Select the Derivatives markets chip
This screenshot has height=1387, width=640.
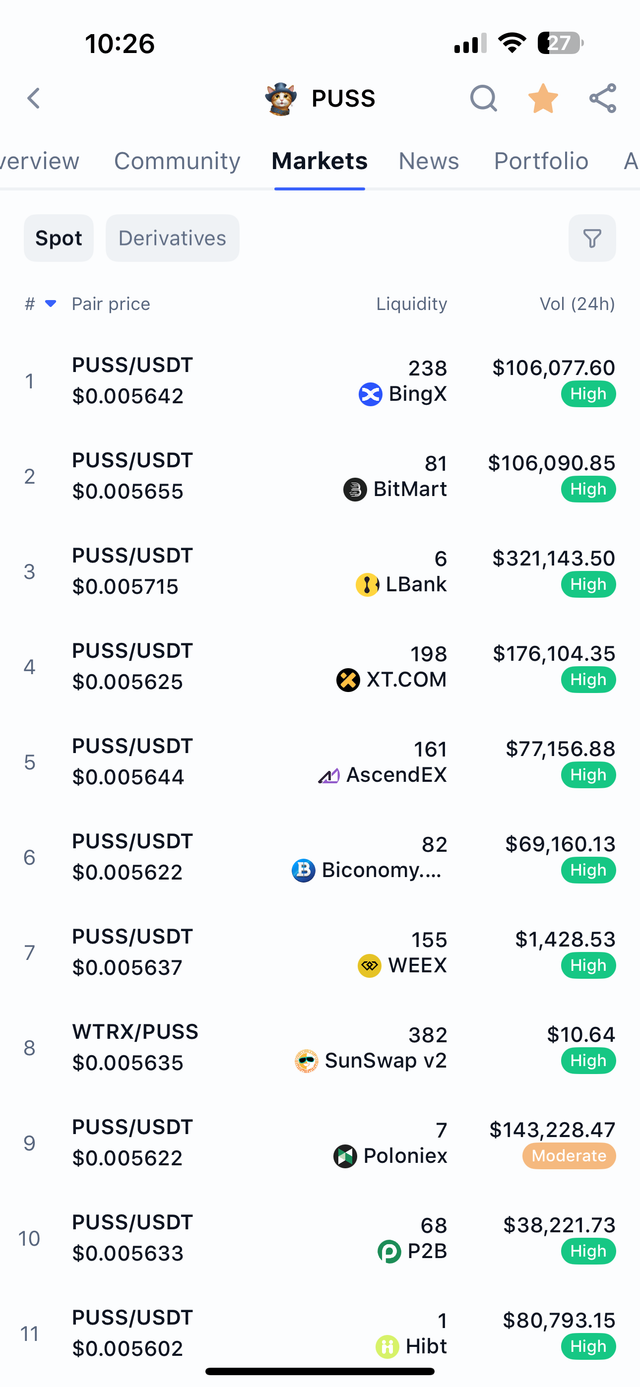click(x=172, y=238)
